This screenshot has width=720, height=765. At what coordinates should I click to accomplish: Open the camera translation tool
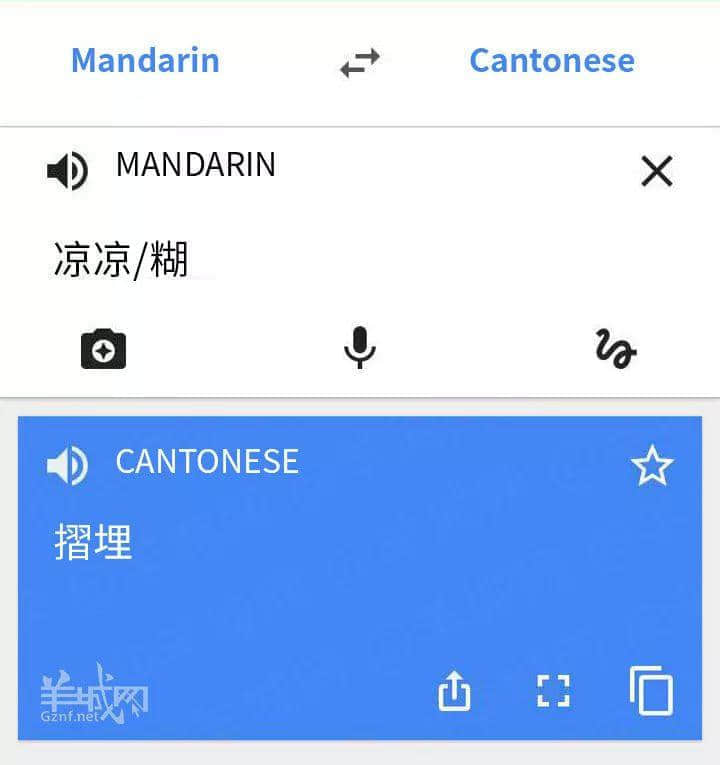[103, 348]
